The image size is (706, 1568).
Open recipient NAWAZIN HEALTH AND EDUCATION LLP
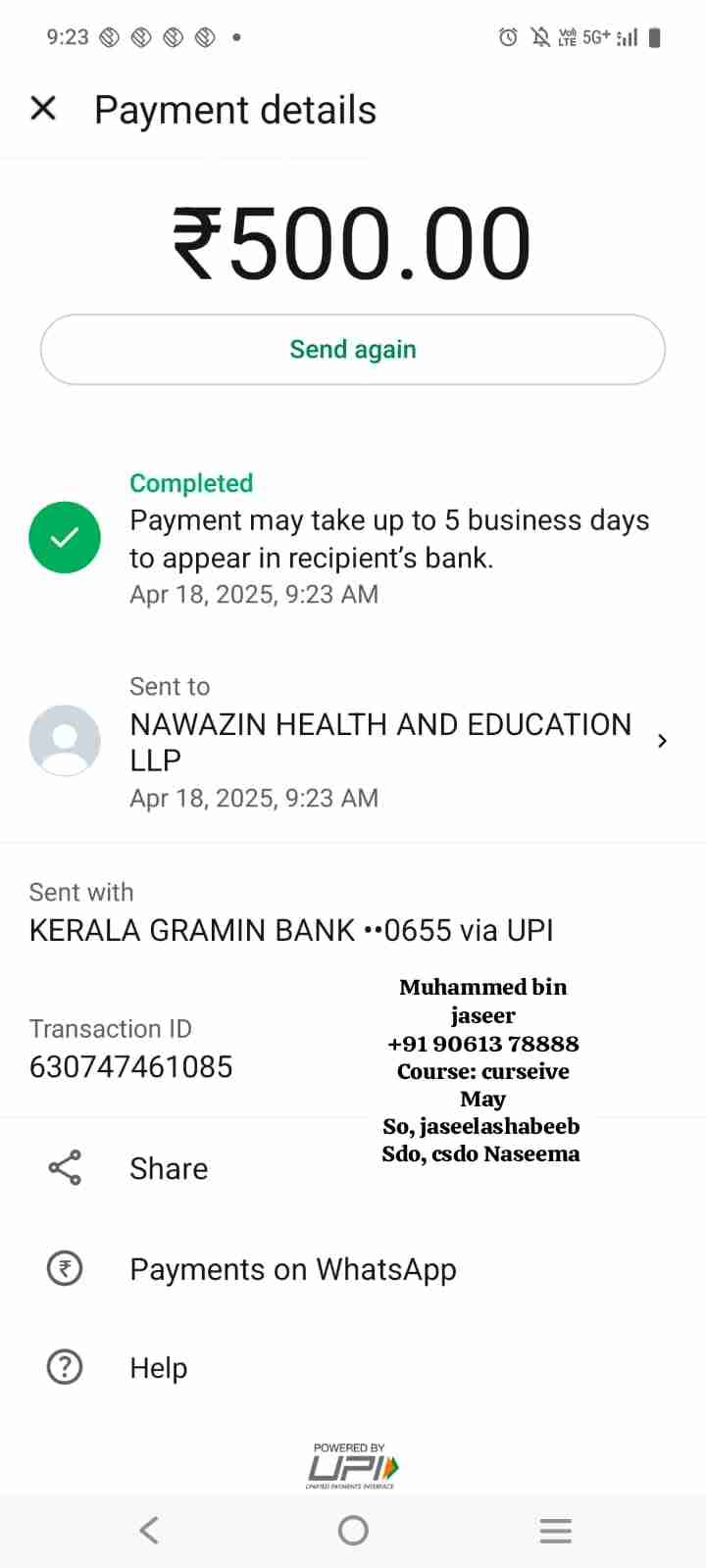coord(380,742)
